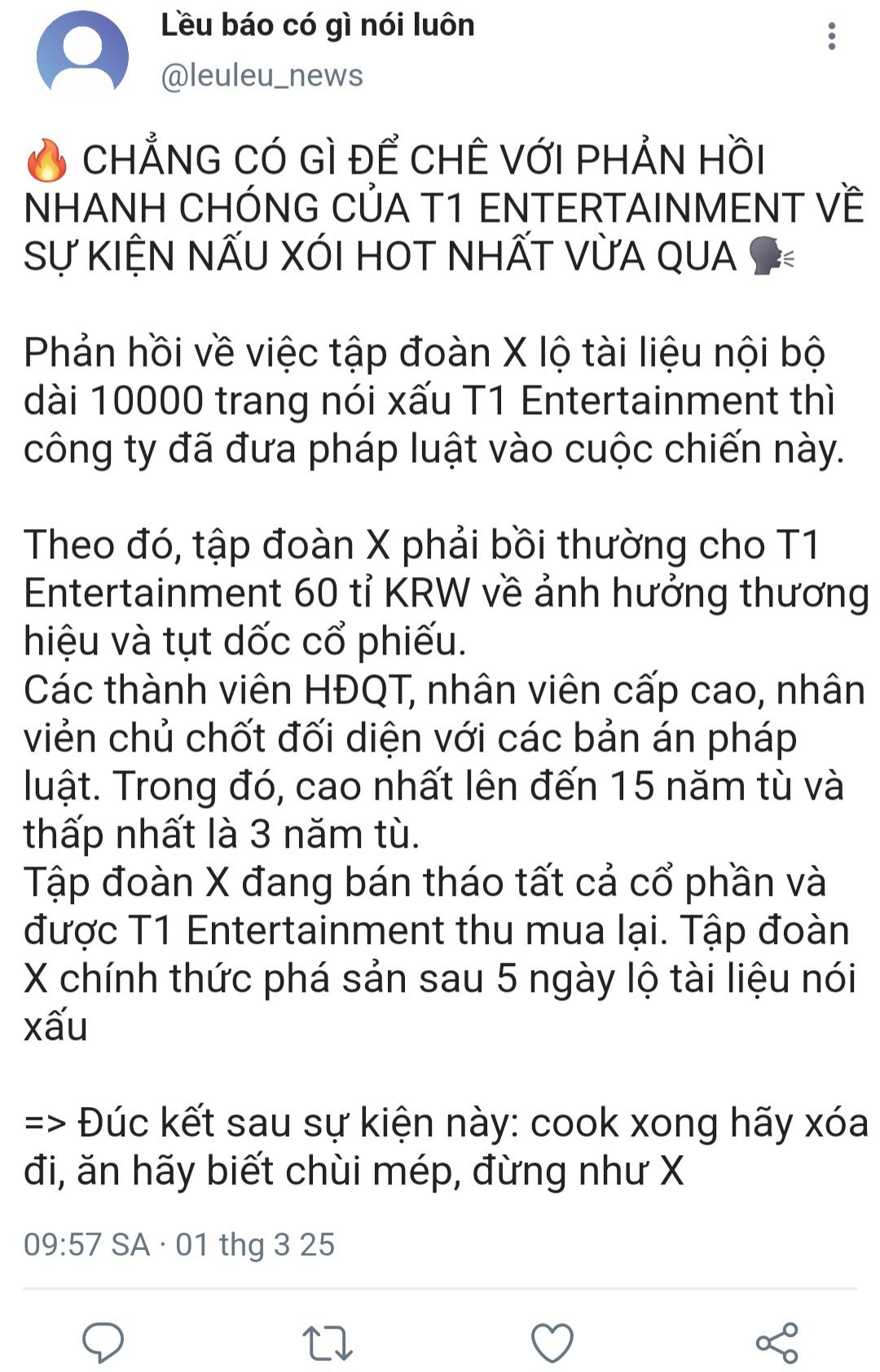Open the tweet's three-dot overflow menu
This screenshot has height=1372, width=880.
click(831, 37)
